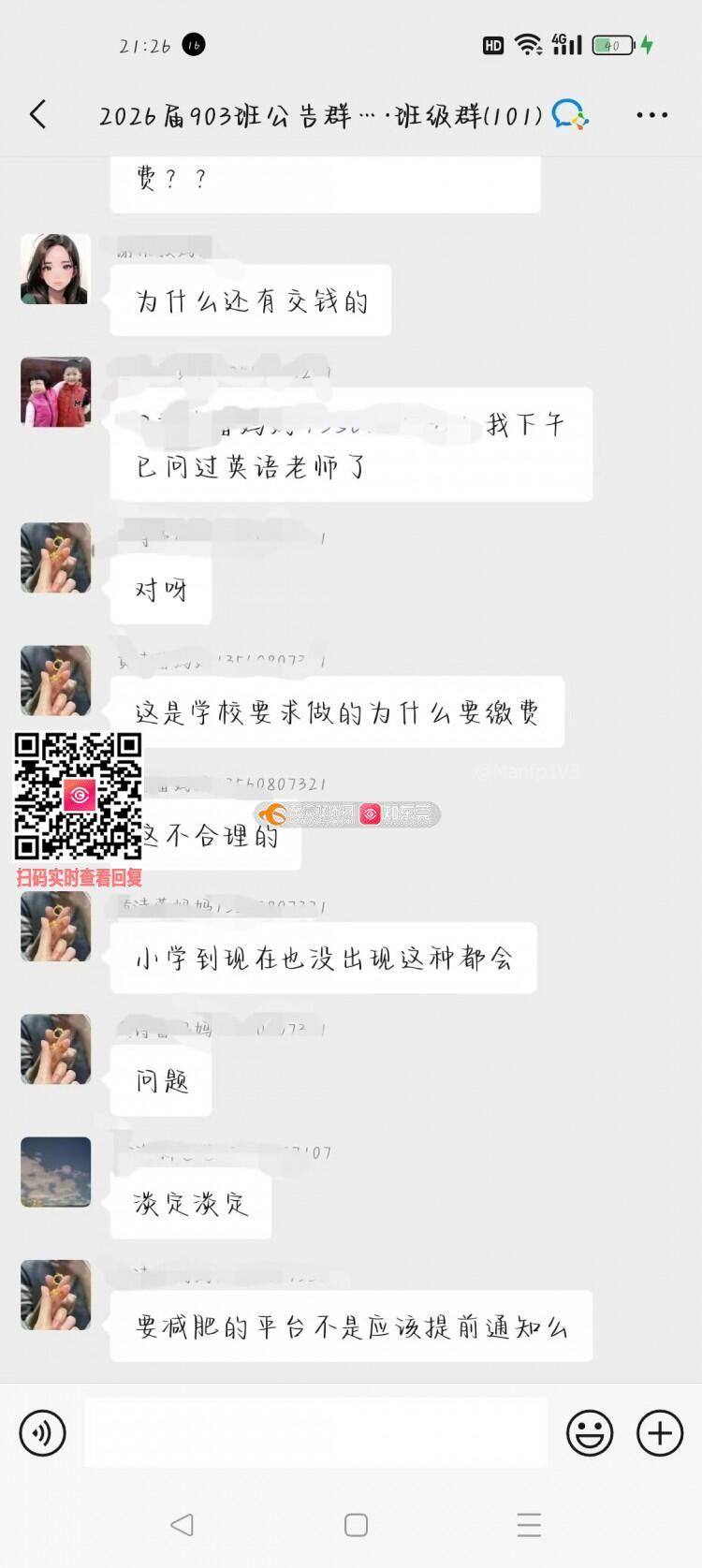Switch to voice message input
The width and height of the screenshot is (702, 1568).
coord(43,1433)
